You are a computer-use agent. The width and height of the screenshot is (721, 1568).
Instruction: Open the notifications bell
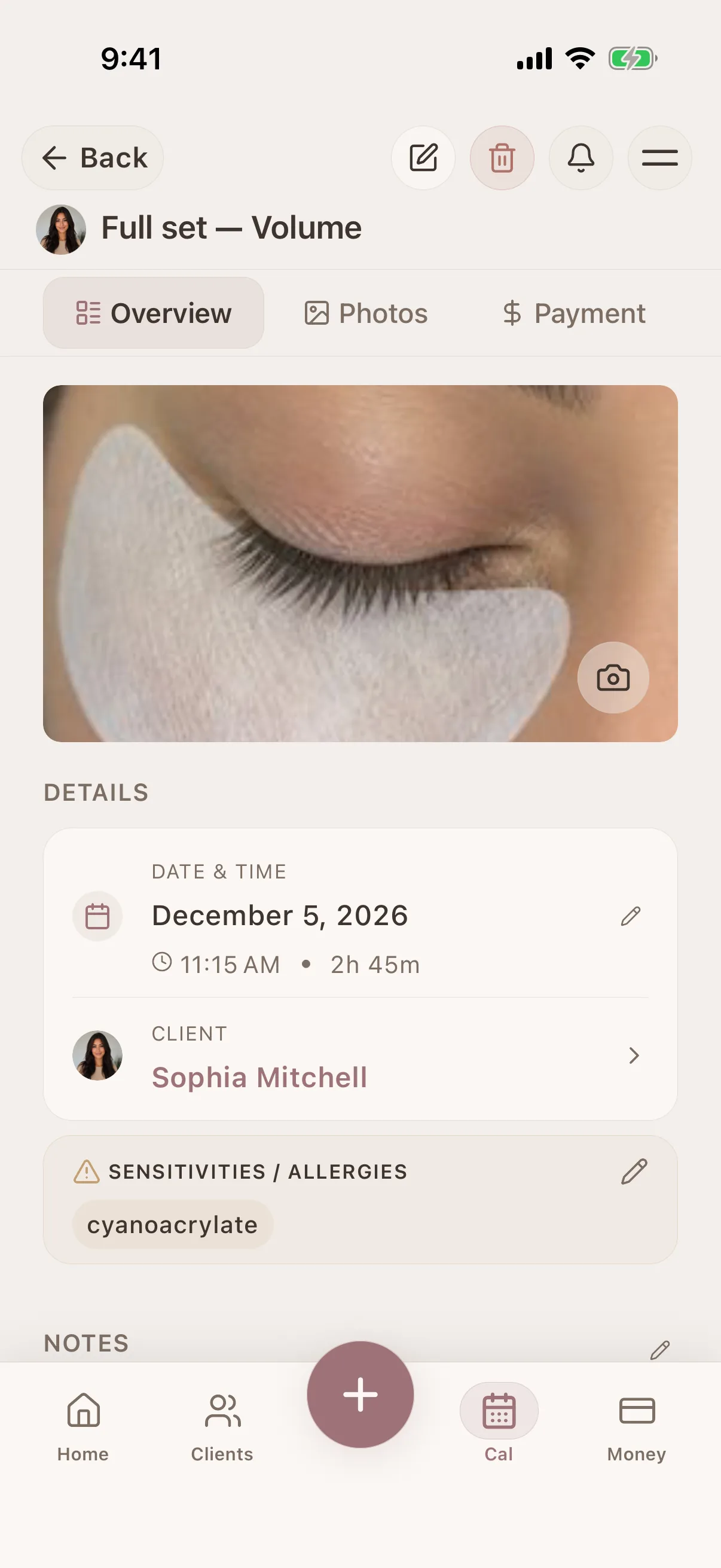(x=581, y=158)
